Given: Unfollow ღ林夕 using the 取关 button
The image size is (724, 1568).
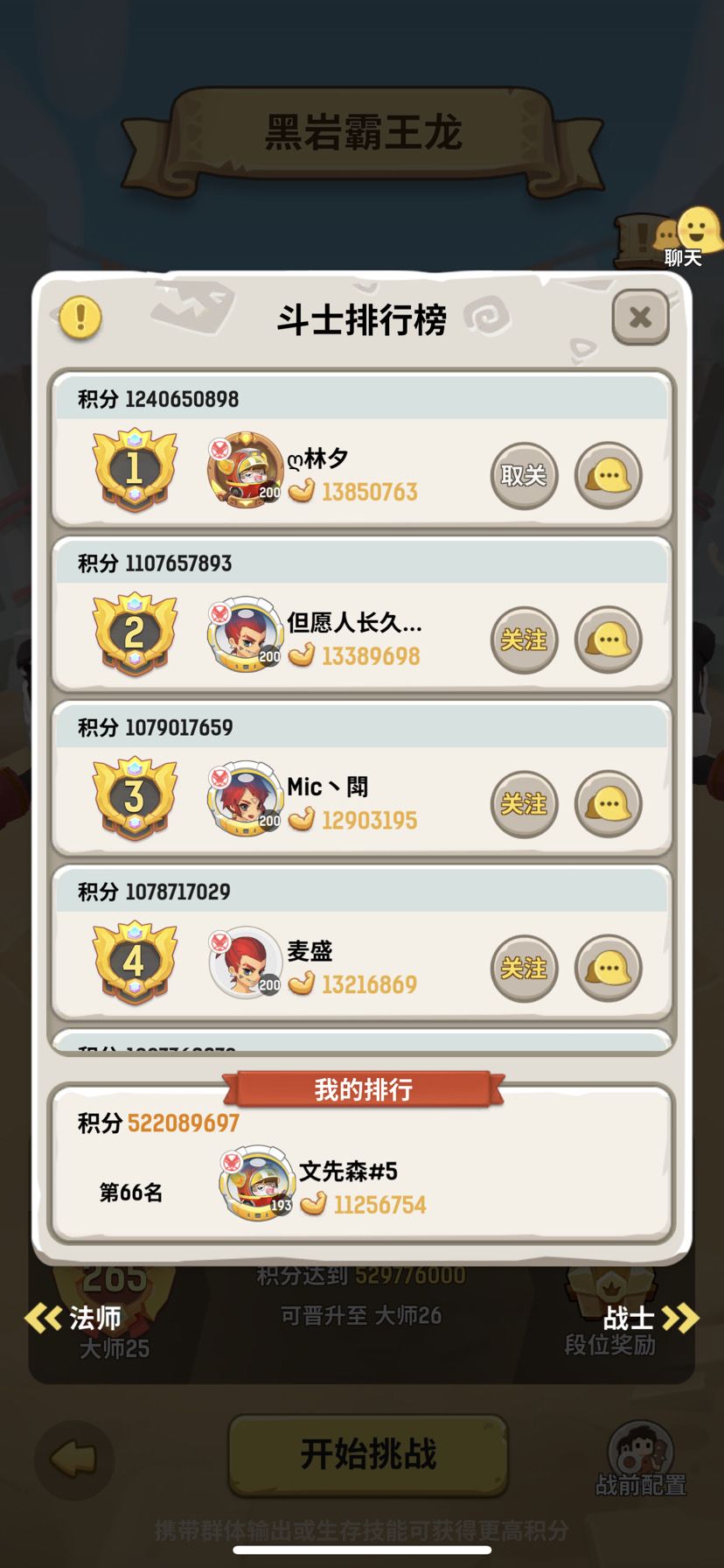Looking at the screenshot, I should point(524,475).
